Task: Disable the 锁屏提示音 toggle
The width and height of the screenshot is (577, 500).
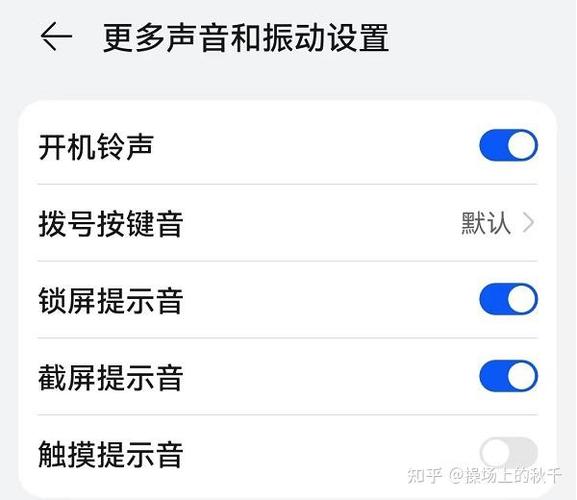Action: pos(508,299)
